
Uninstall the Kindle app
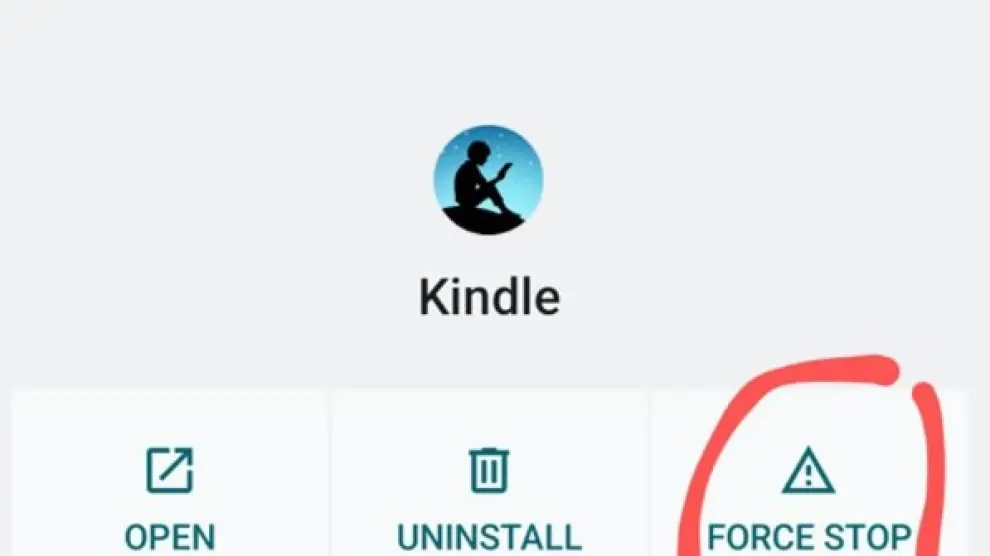(x=489, y=495)
